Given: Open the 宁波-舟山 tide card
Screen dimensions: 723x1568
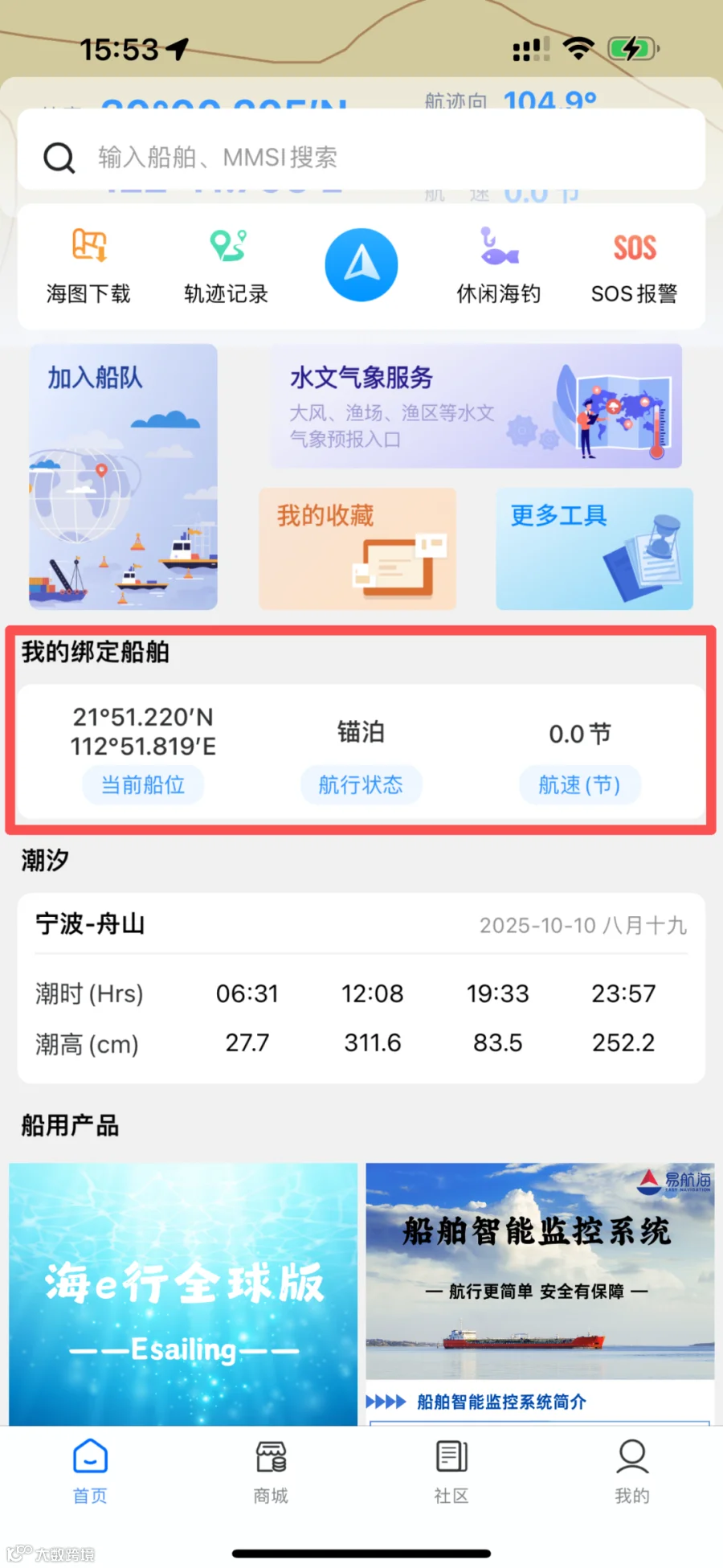Looking at the screenshot, I should coord(361,988).
